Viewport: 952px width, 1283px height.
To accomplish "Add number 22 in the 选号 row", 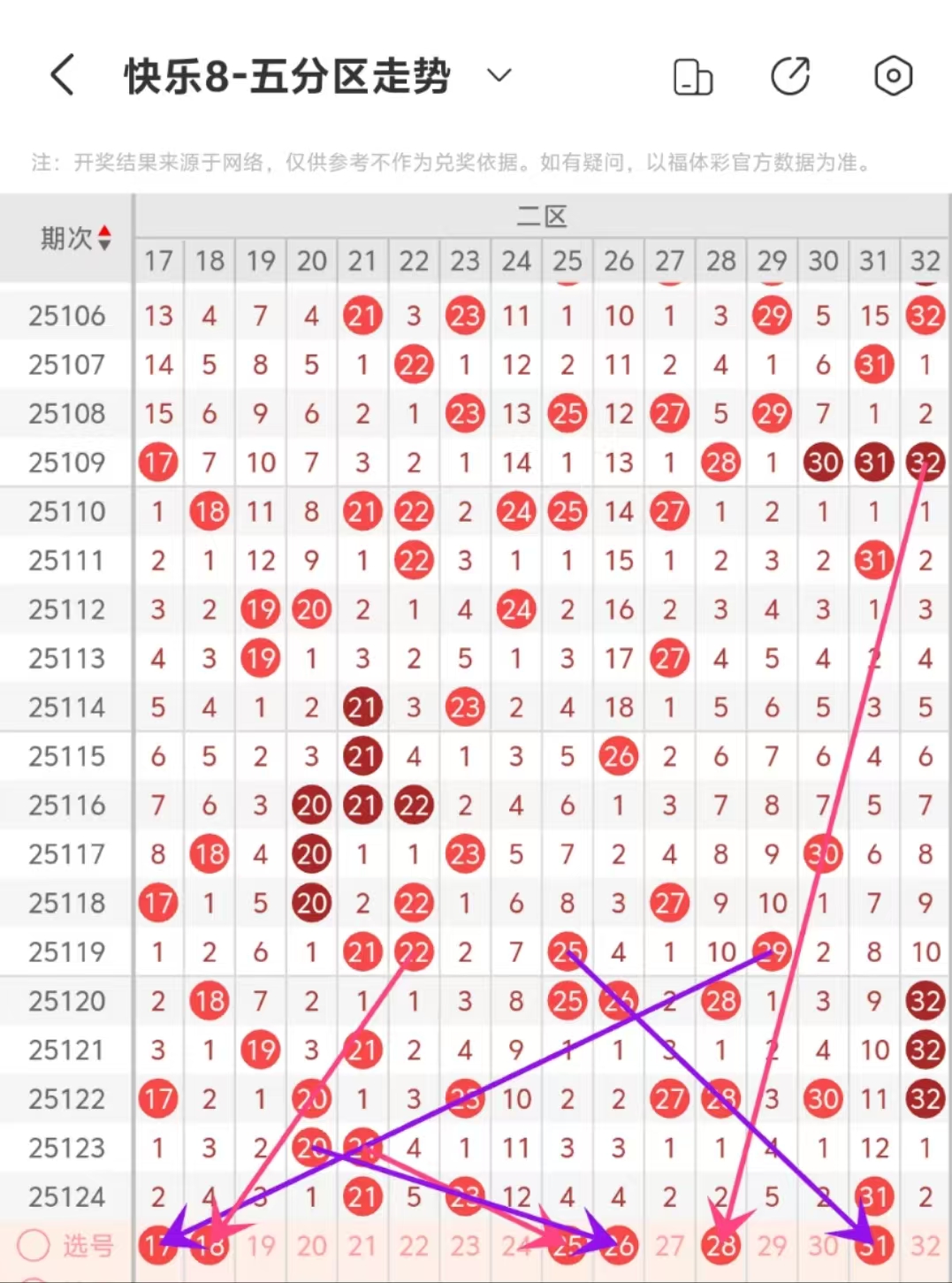I will [414, 1246].
